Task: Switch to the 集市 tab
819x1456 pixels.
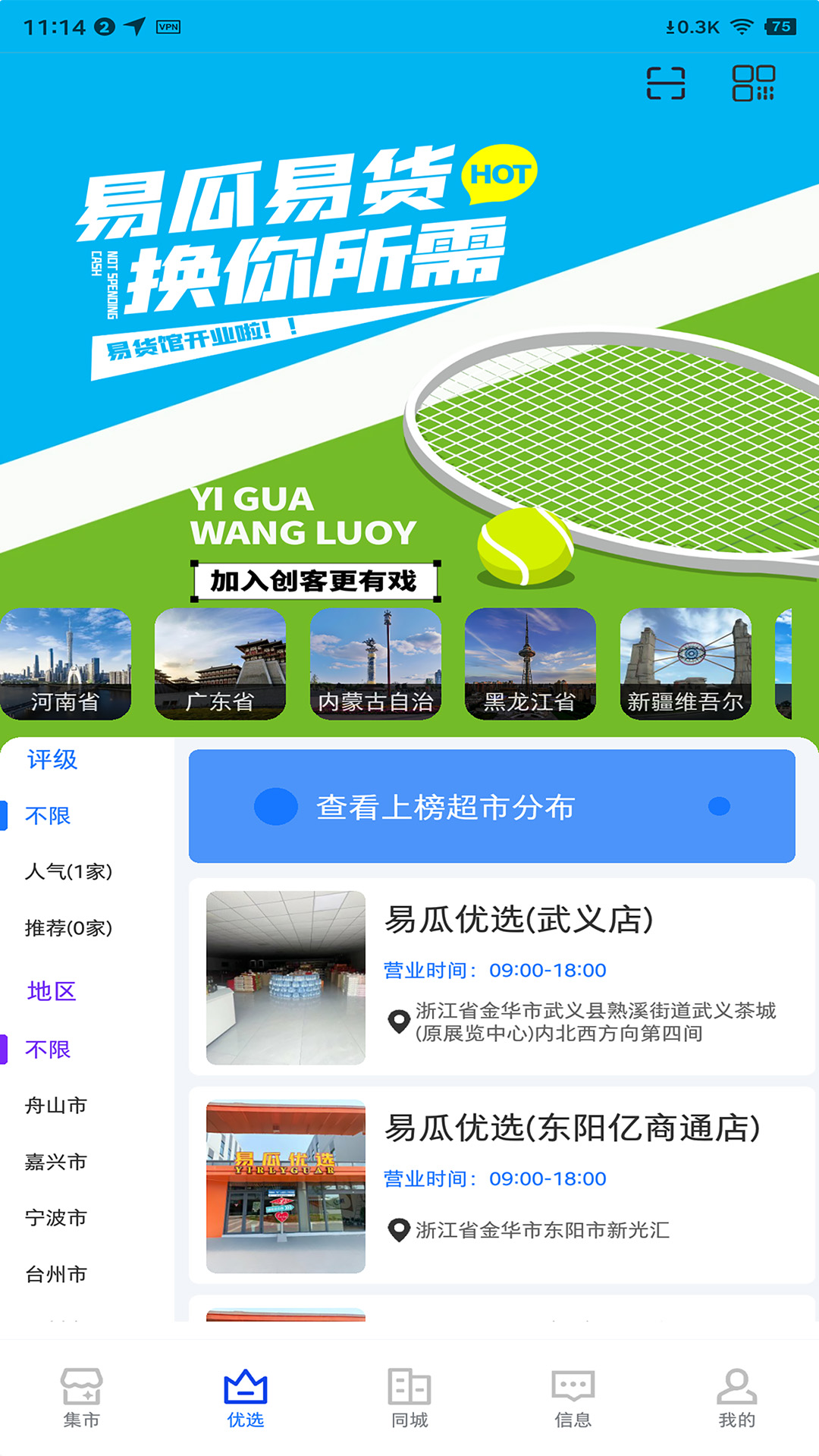Action: click(82, 1398)
